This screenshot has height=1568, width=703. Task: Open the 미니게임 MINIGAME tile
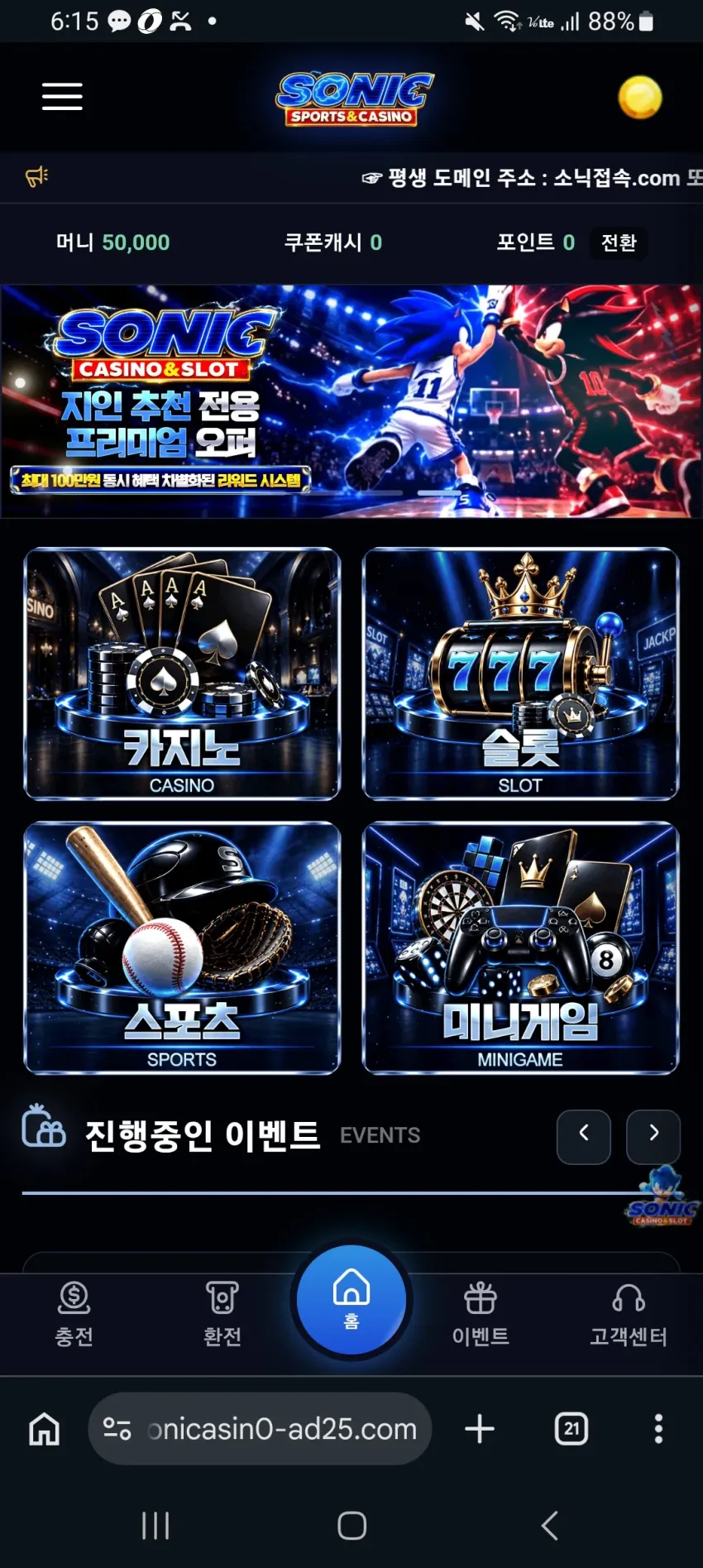click(520, 948)
